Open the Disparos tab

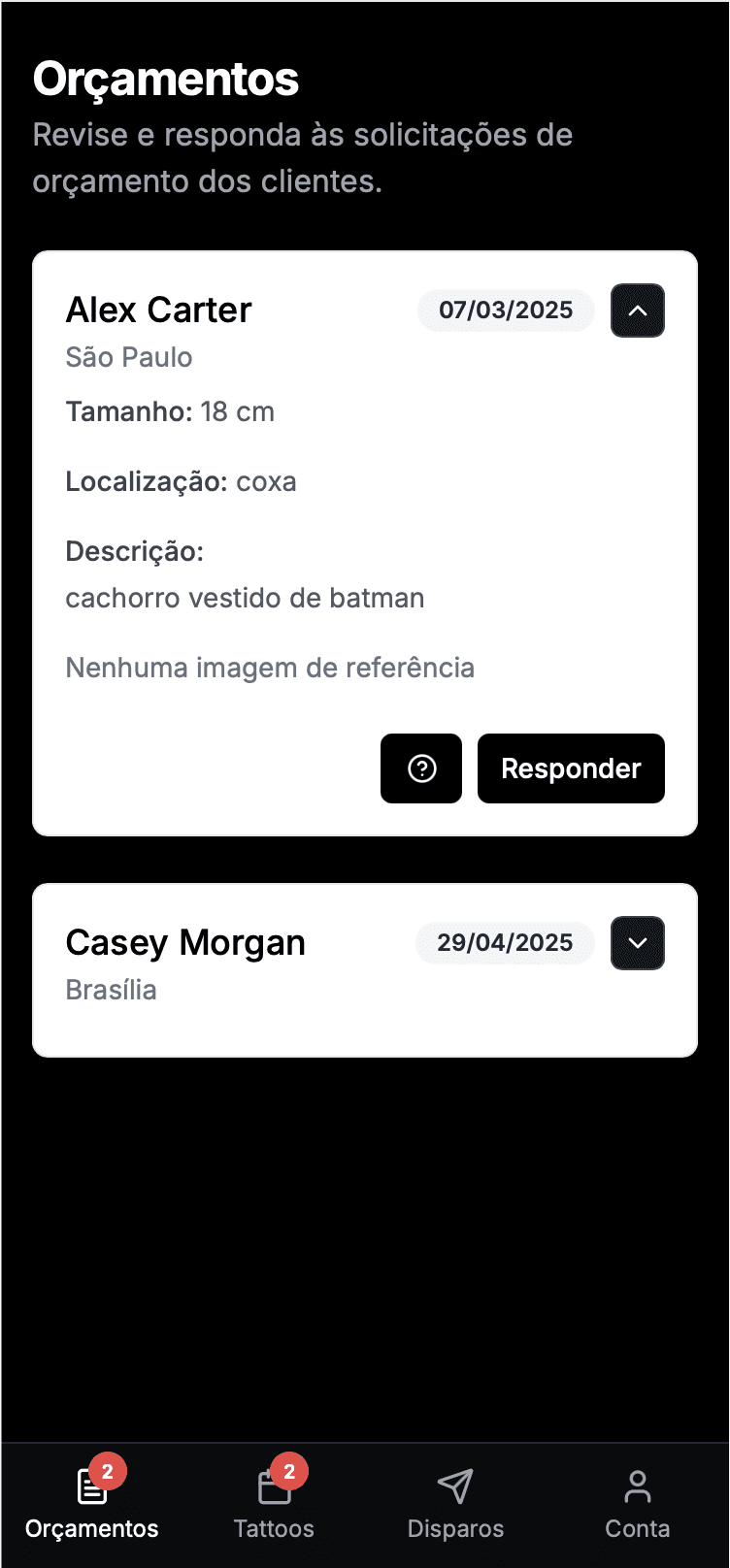[455, 1505]
